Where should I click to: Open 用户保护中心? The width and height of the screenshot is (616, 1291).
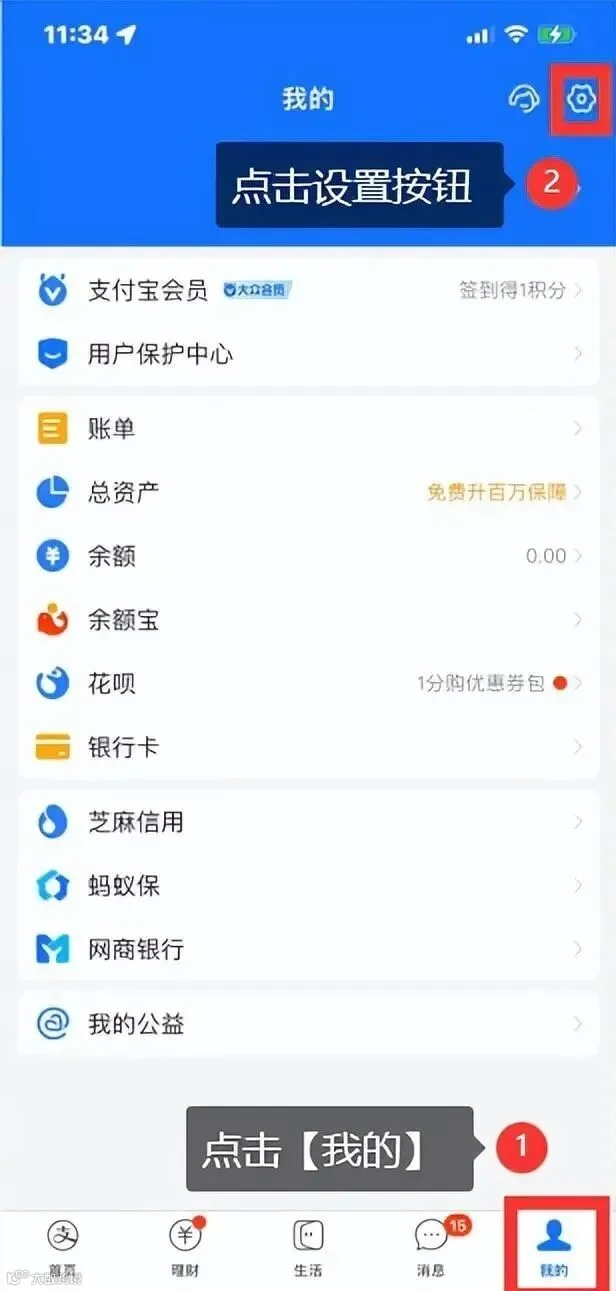[x=308, y=354]
